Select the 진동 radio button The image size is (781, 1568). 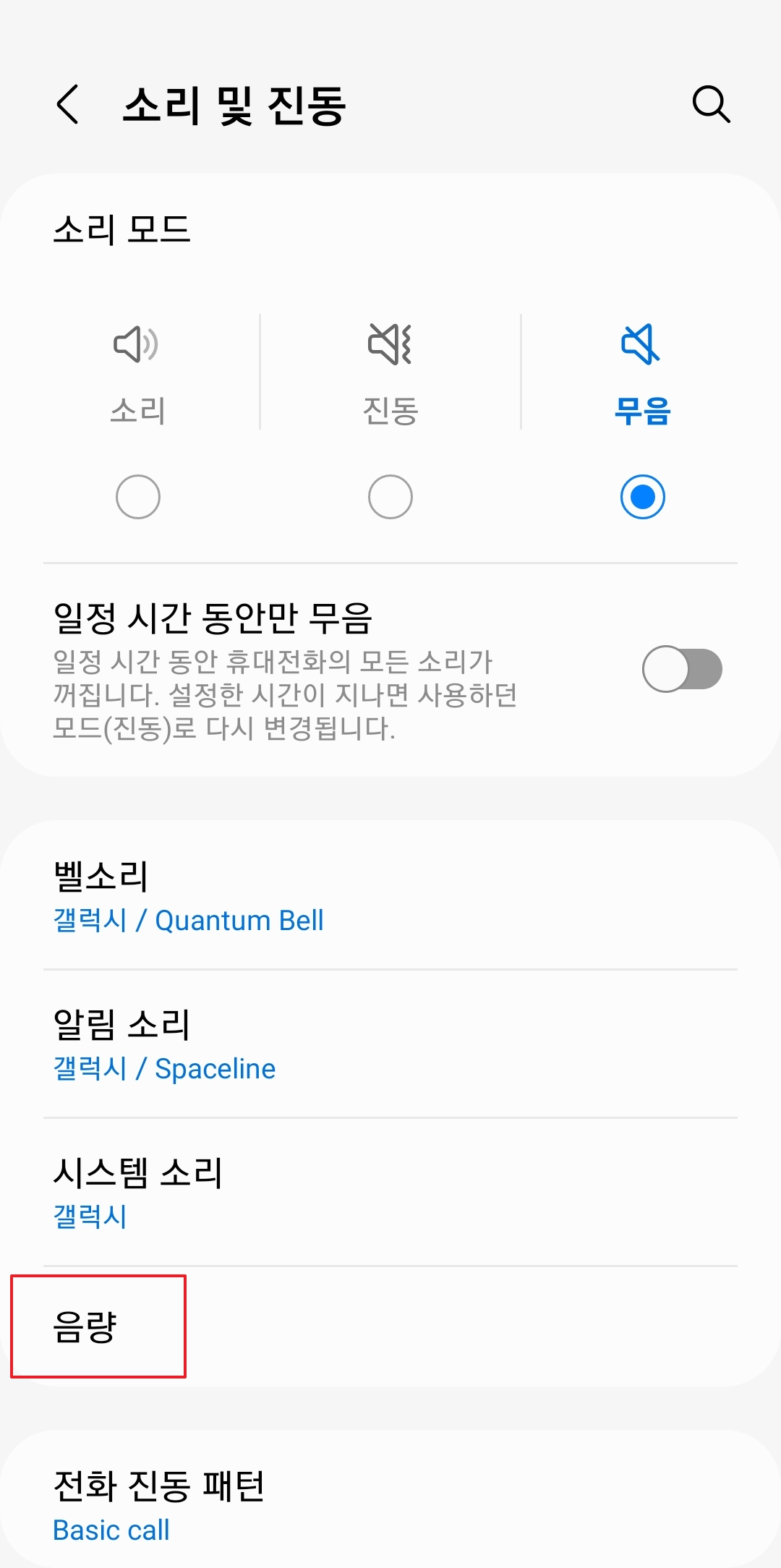390,496
